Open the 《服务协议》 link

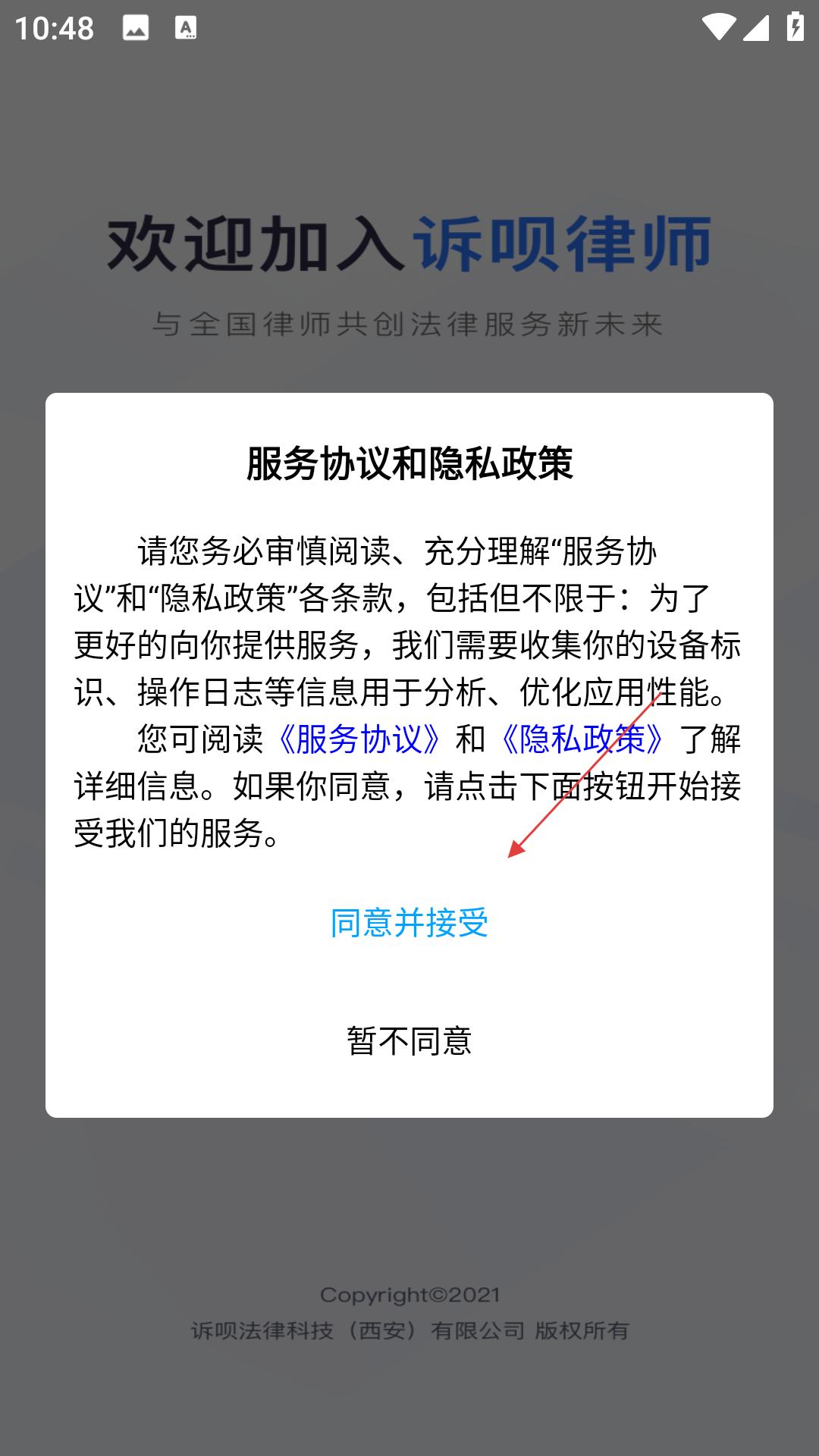pos(358,739)
